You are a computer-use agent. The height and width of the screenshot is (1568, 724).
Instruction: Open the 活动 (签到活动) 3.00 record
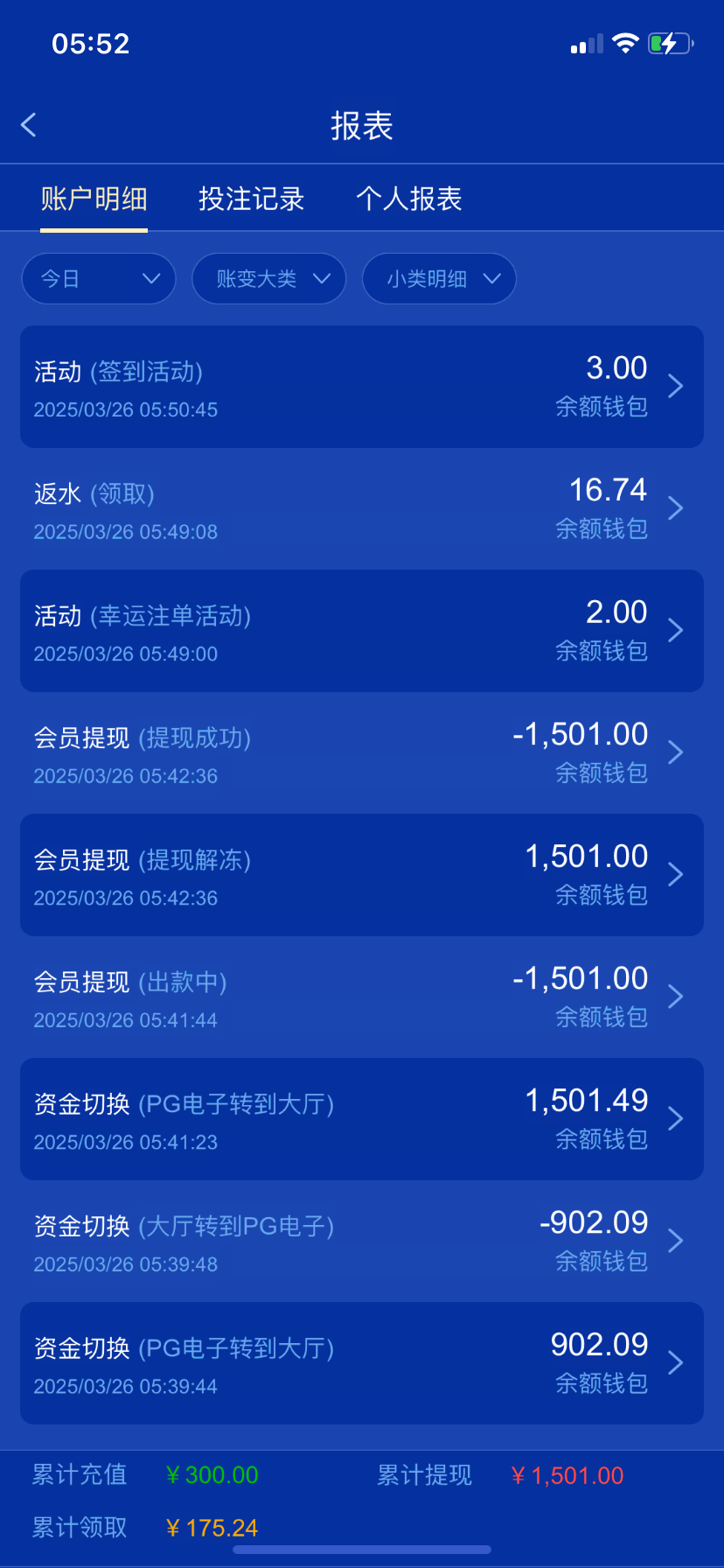pos(362,387)
